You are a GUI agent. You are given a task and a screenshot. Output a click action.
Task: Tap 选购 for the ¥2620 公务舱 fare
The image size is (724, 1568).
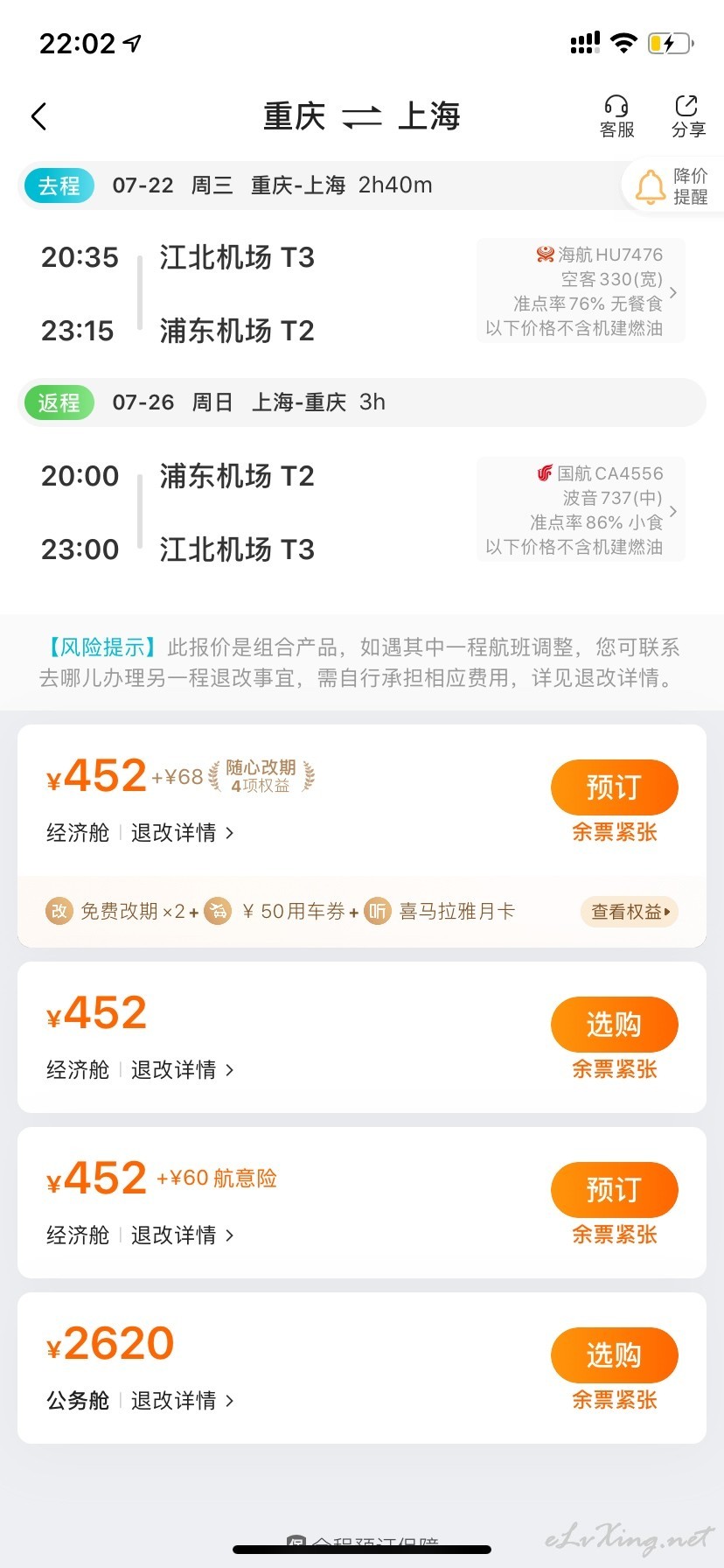point(614,1355)
